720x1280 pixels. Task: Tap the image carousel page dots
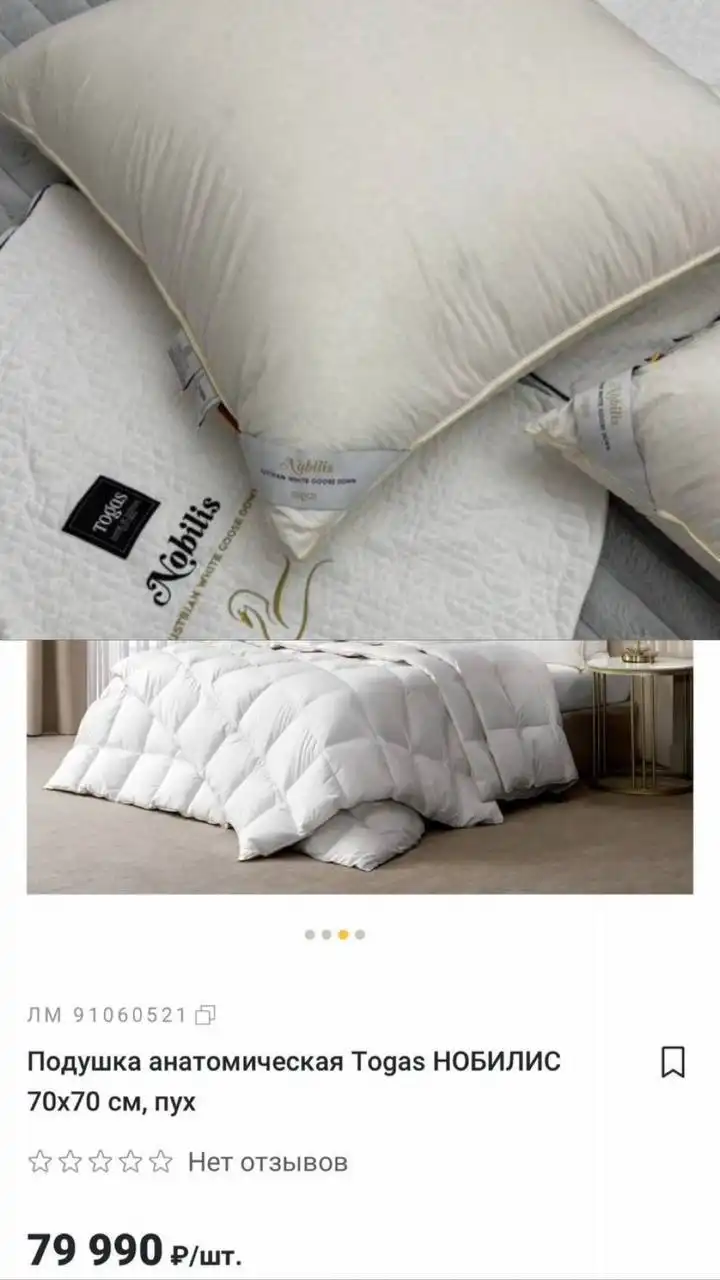(335, 935)
